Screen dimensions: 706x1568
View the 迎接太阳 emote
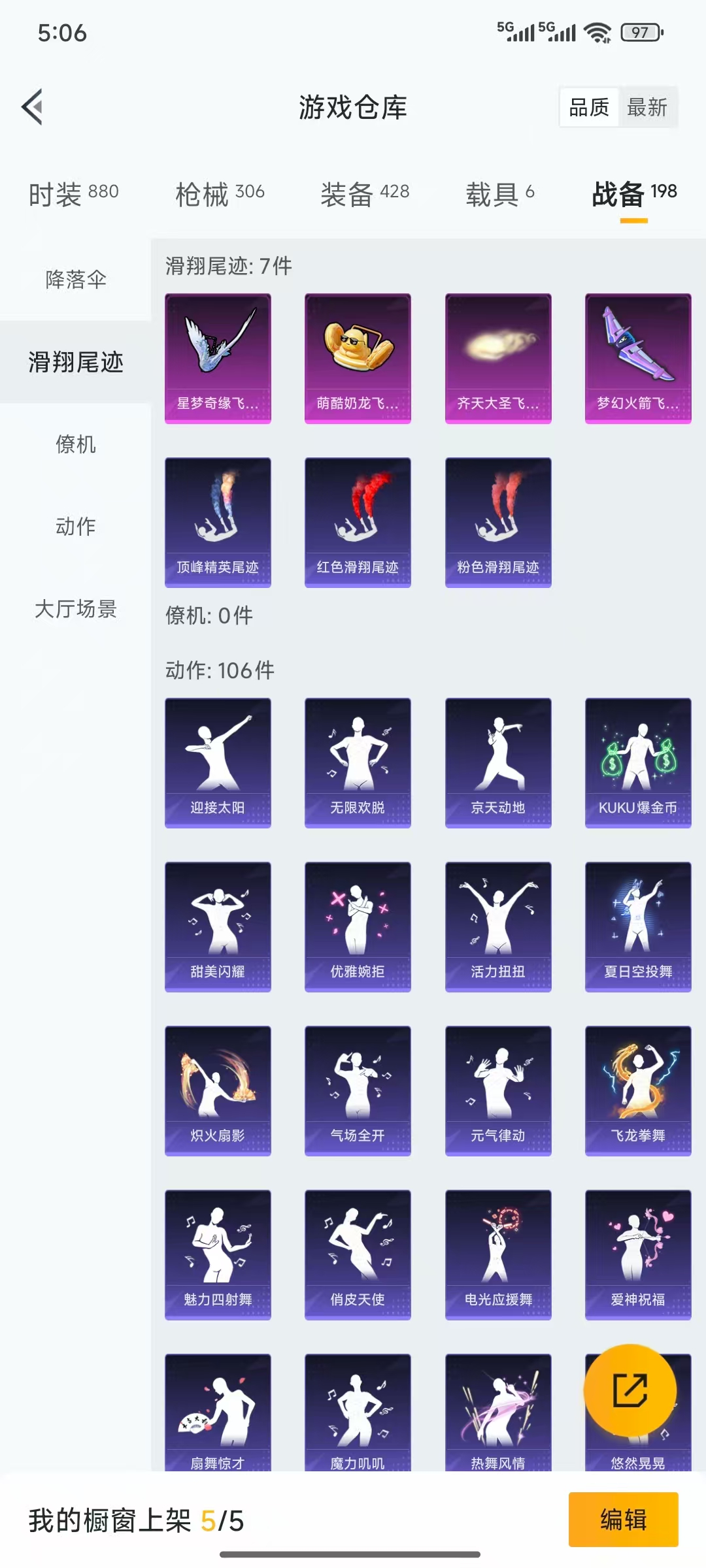pos(218,762)
